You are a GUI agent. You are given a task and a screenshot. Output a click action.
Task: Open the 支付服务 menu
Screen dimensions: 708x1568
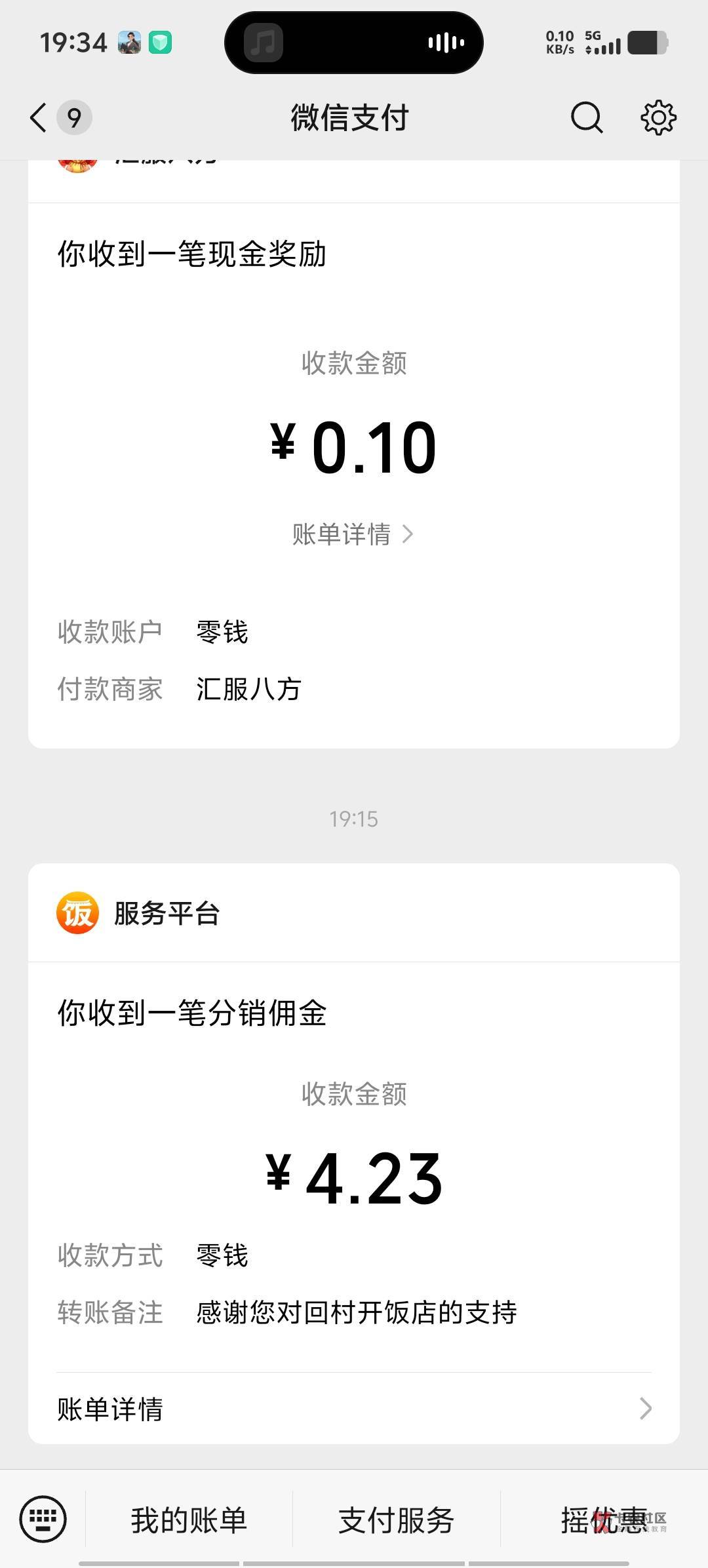coord(396,1520)
